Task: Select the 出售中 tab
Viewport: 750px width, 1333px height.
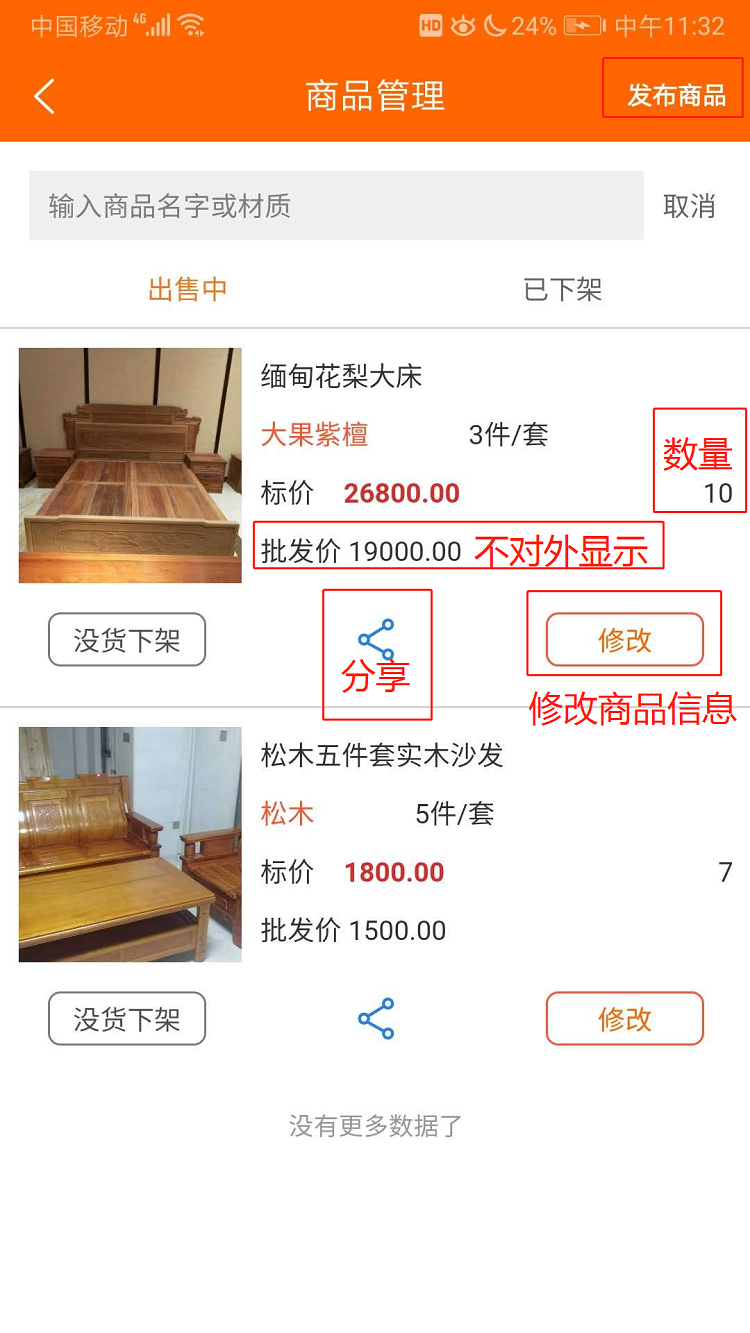Action: coord(188,290)
